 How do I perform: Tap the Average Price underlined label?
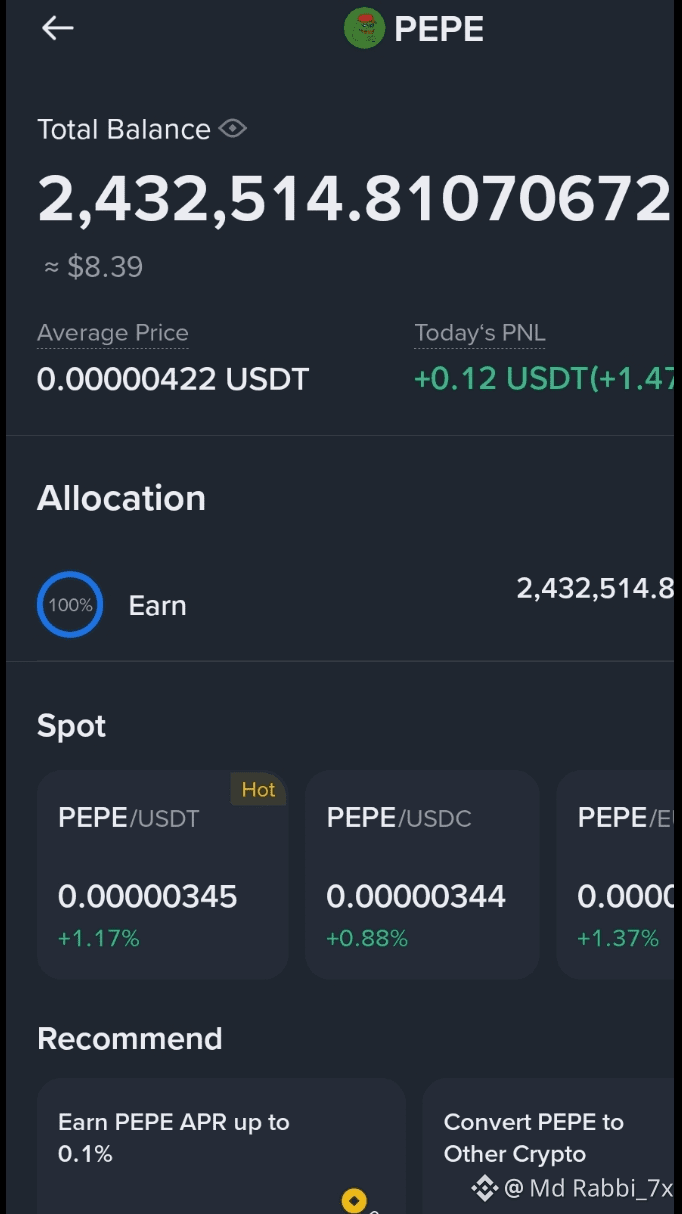click(113, 334)
